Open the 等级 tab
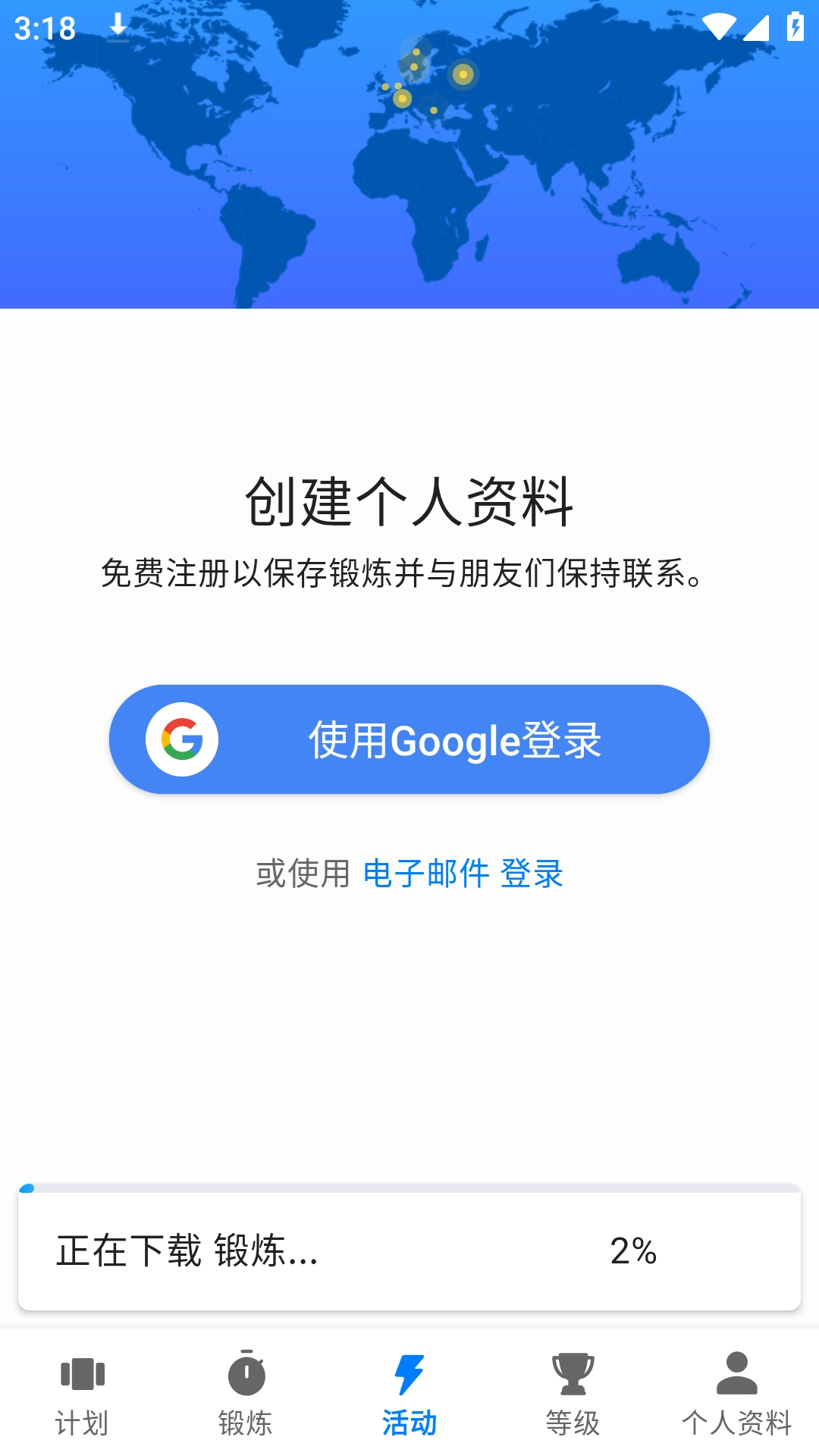 pos(573,1399)
